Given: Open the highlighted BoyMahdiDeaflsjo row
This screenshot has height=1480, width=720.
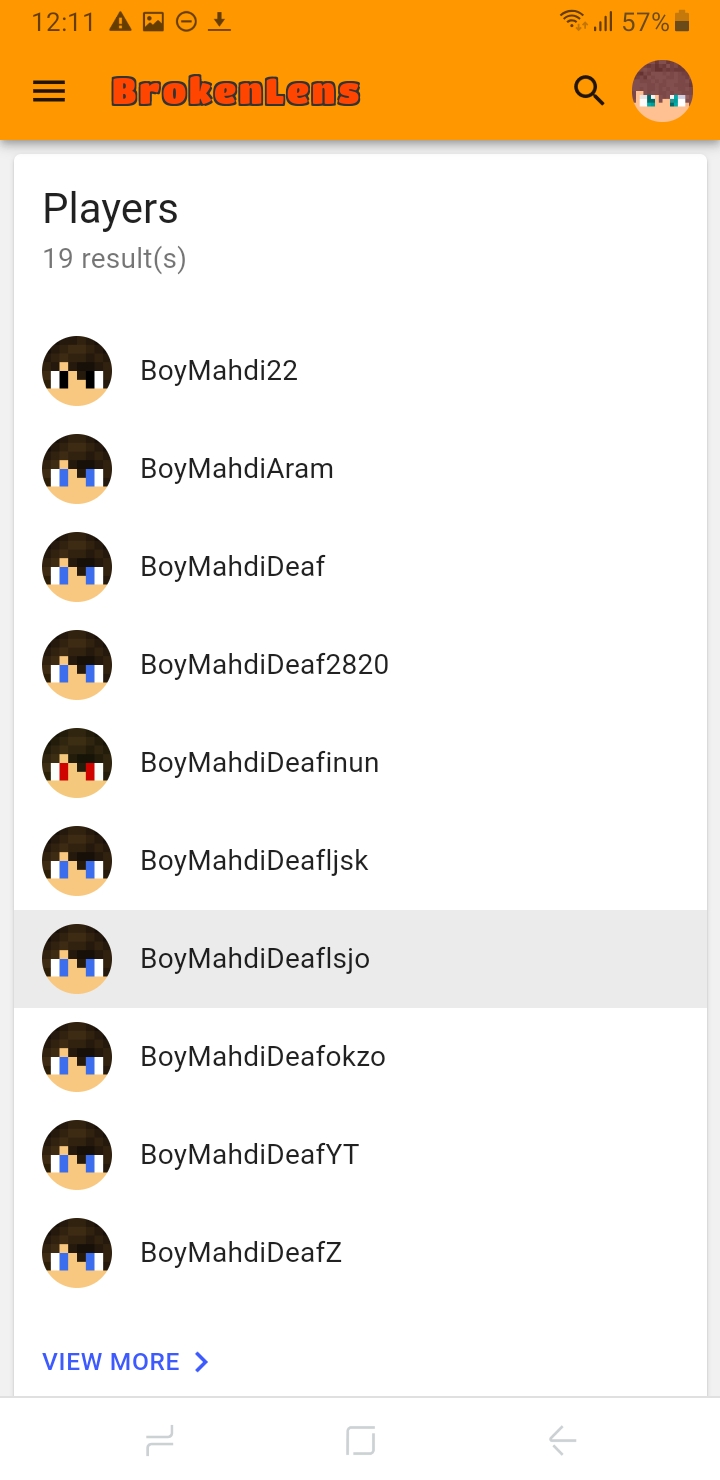Looking at the screenshot, I should 360,959.
